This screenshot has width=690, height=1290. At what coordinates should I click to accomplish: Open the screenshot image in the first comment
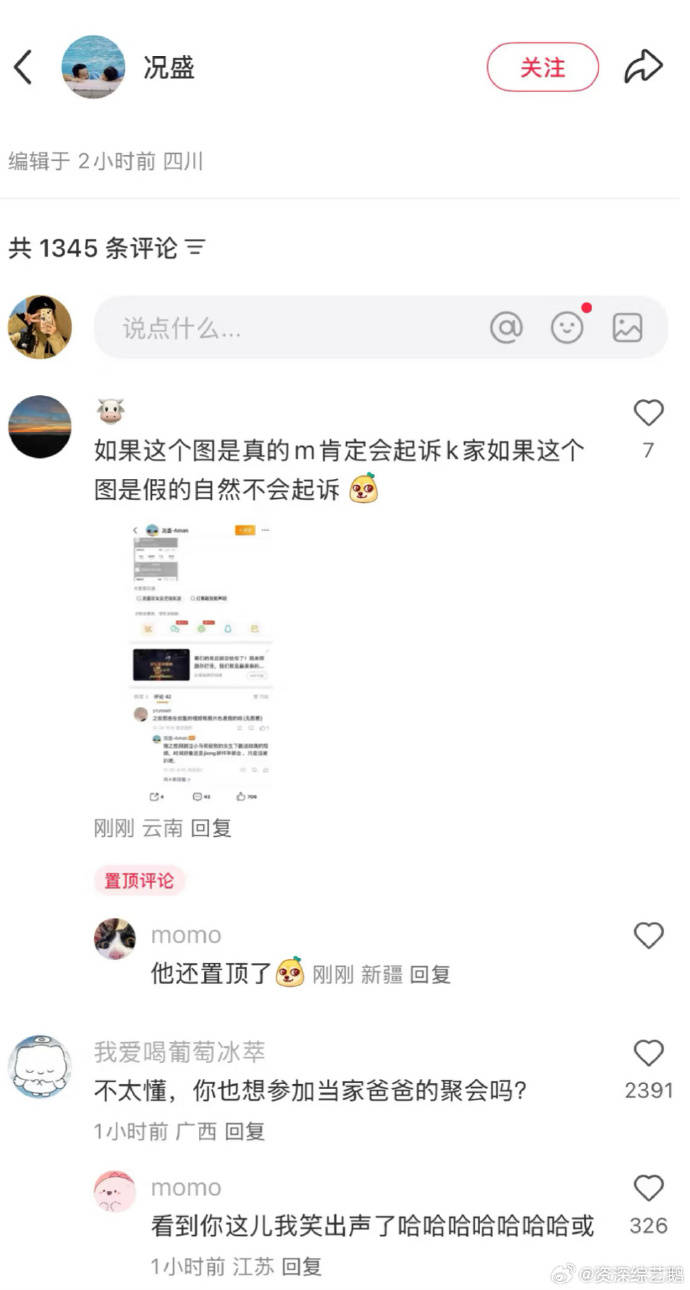(203, 660)
